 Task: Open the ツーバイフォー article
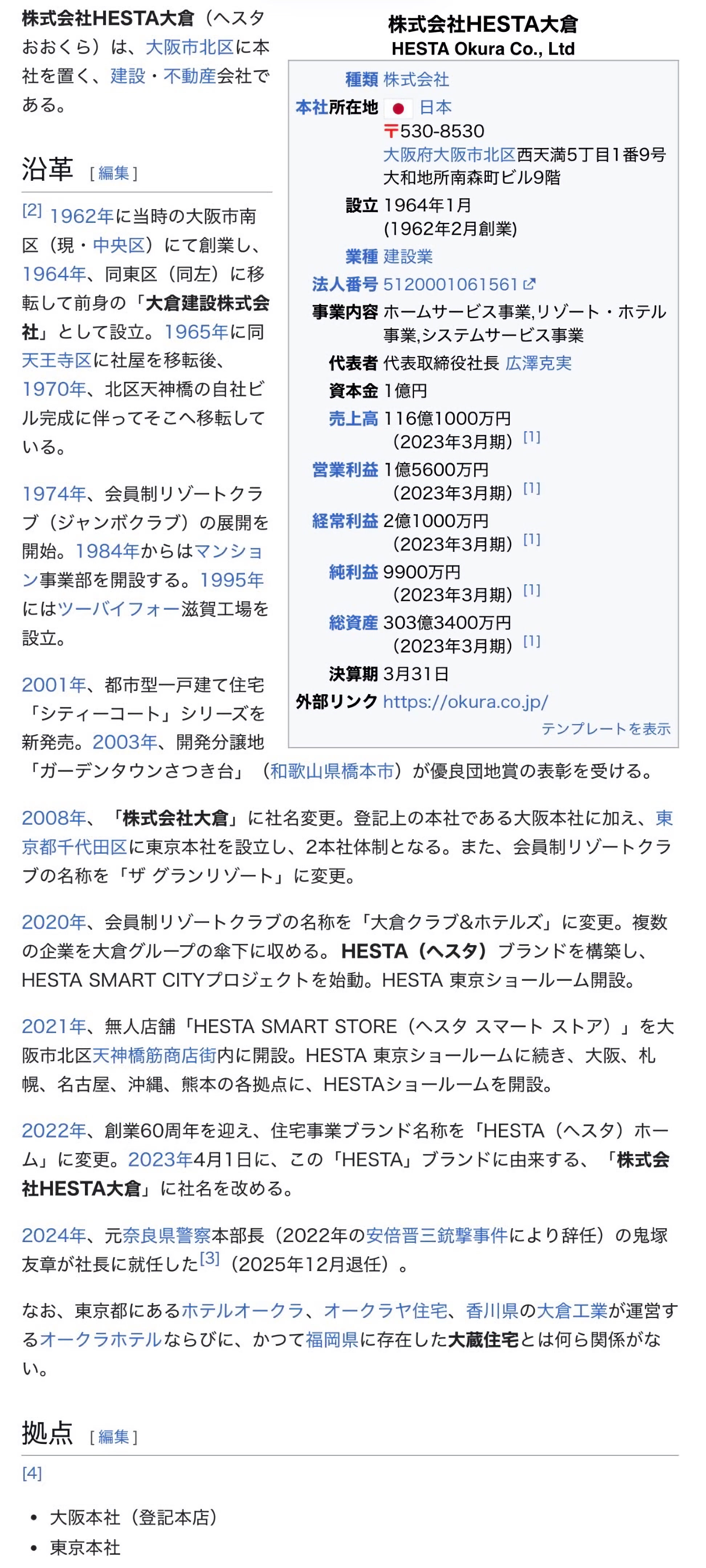point(119,609)
